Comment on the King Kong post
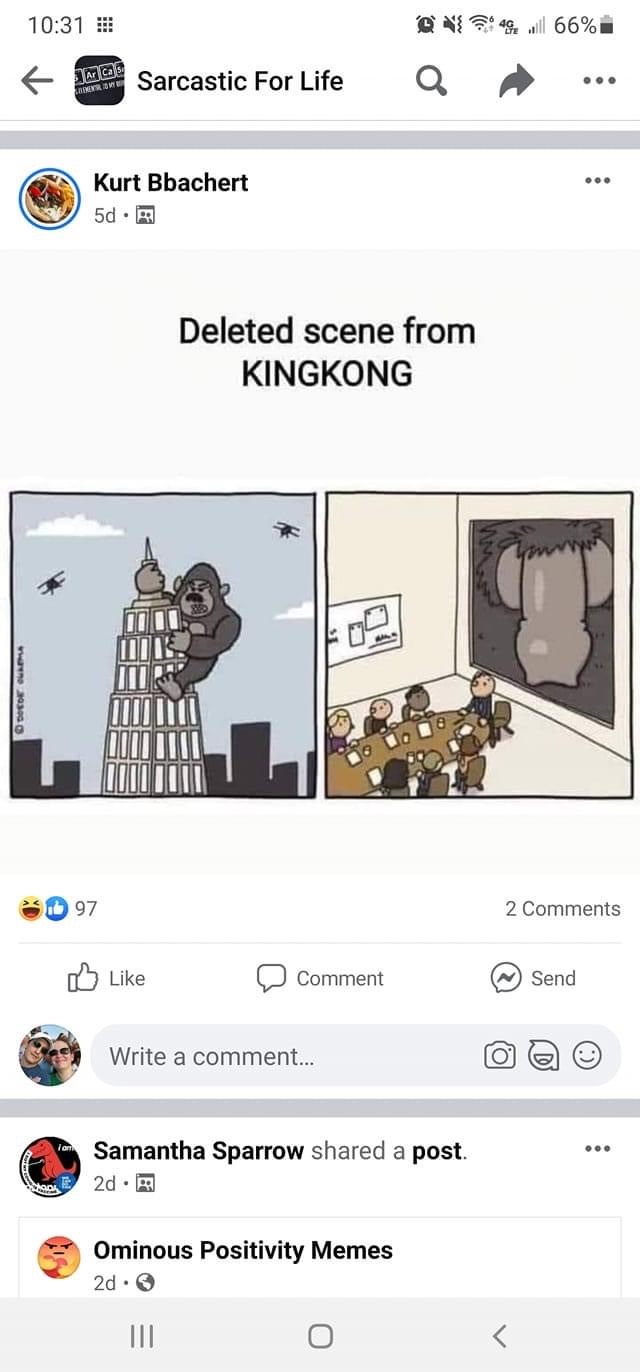 click(x=320, y=978)
